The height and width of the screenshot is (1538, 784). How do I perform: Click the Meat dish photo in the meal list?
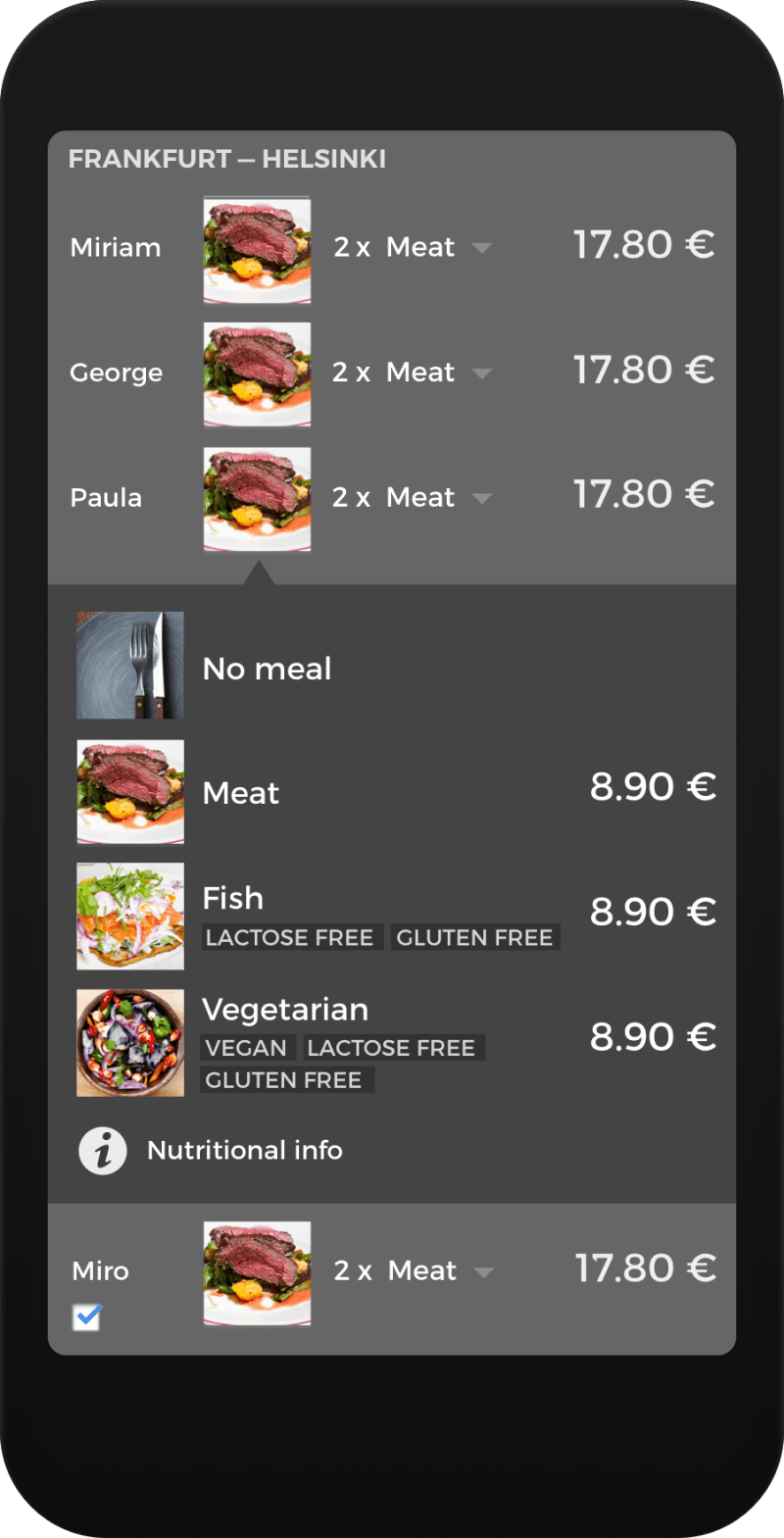pyautogui.click(x=130, y=791)
